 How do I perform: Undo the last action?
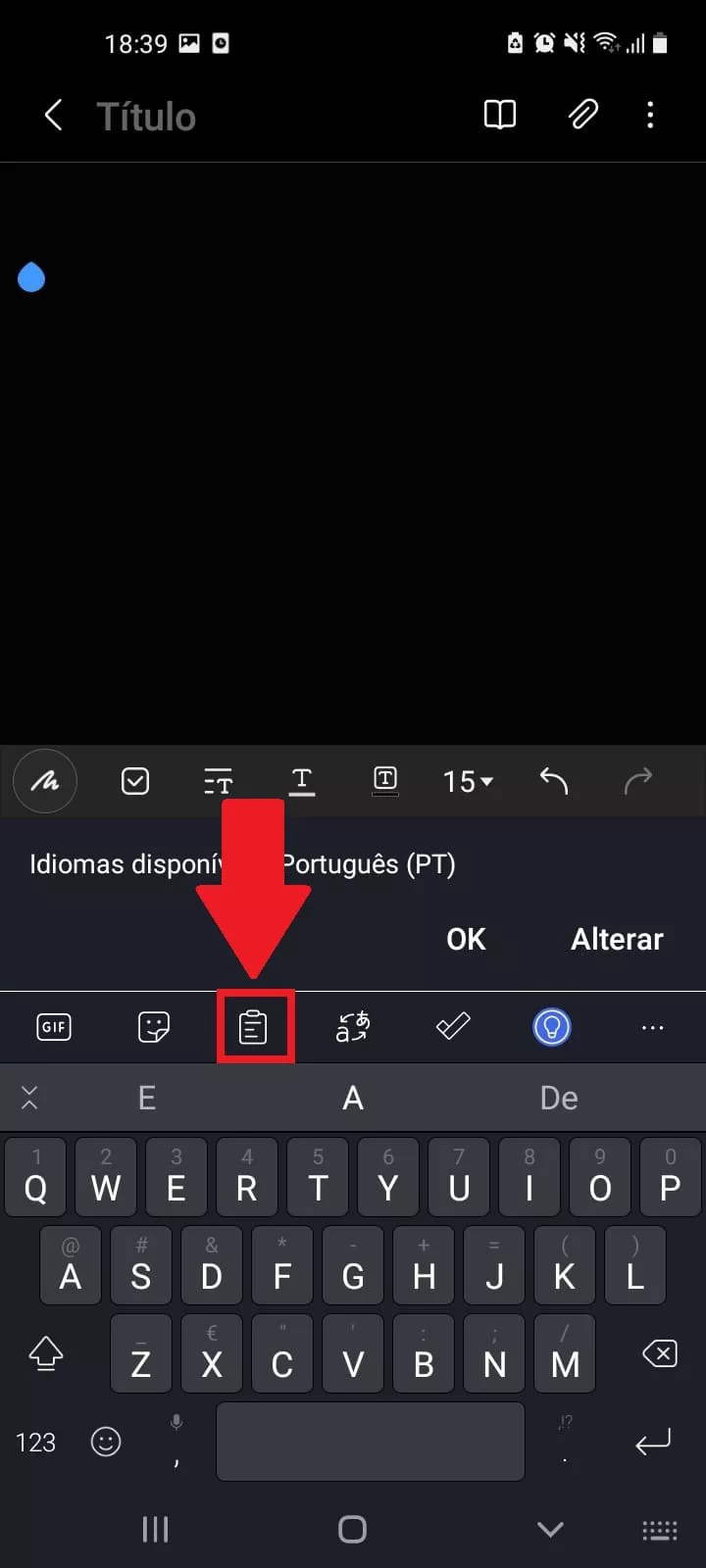(x=554, y=781)
